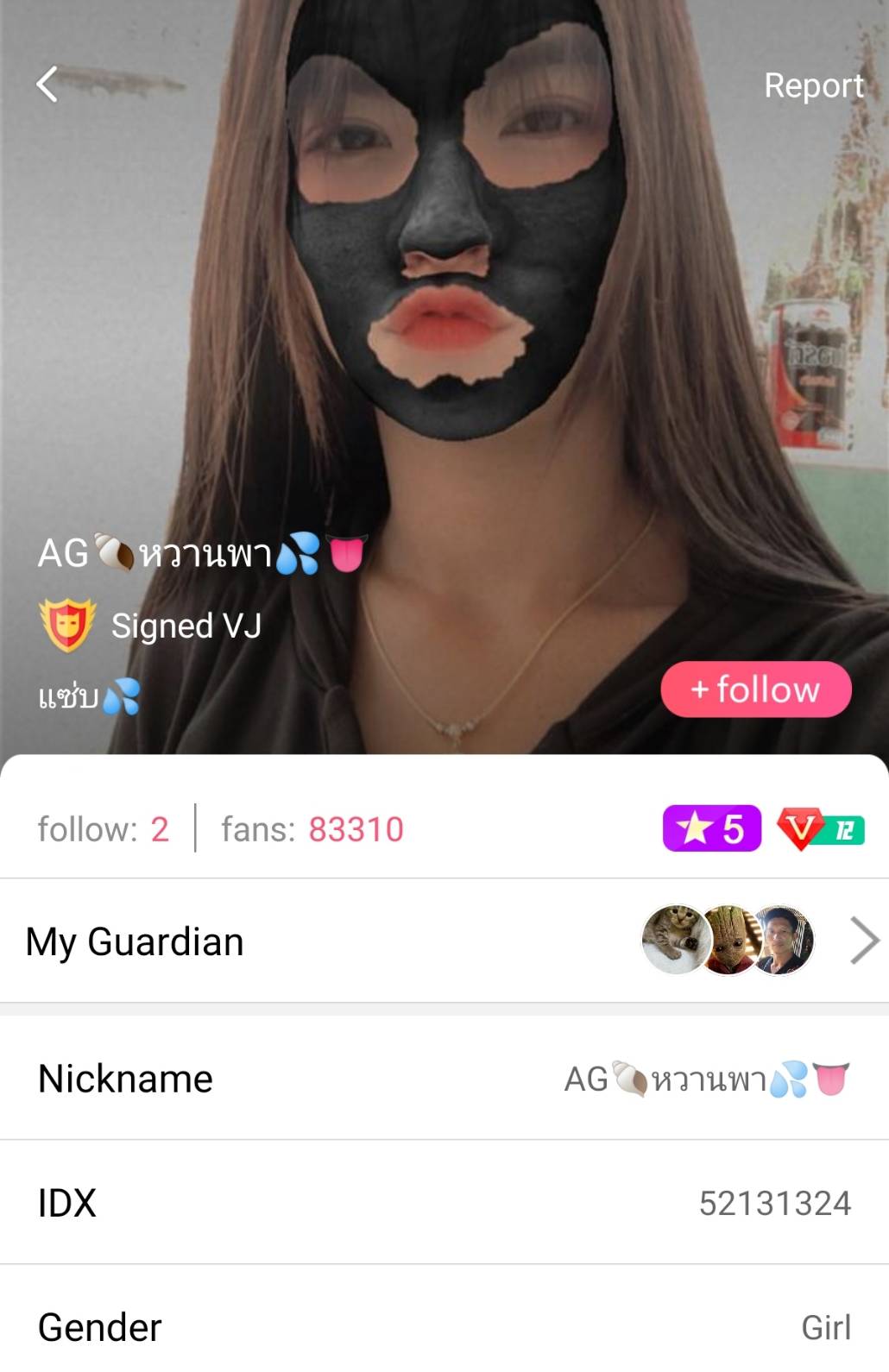Open the VIP 12 badge
Screen dimensions: 889x1372
coord(821,830)
